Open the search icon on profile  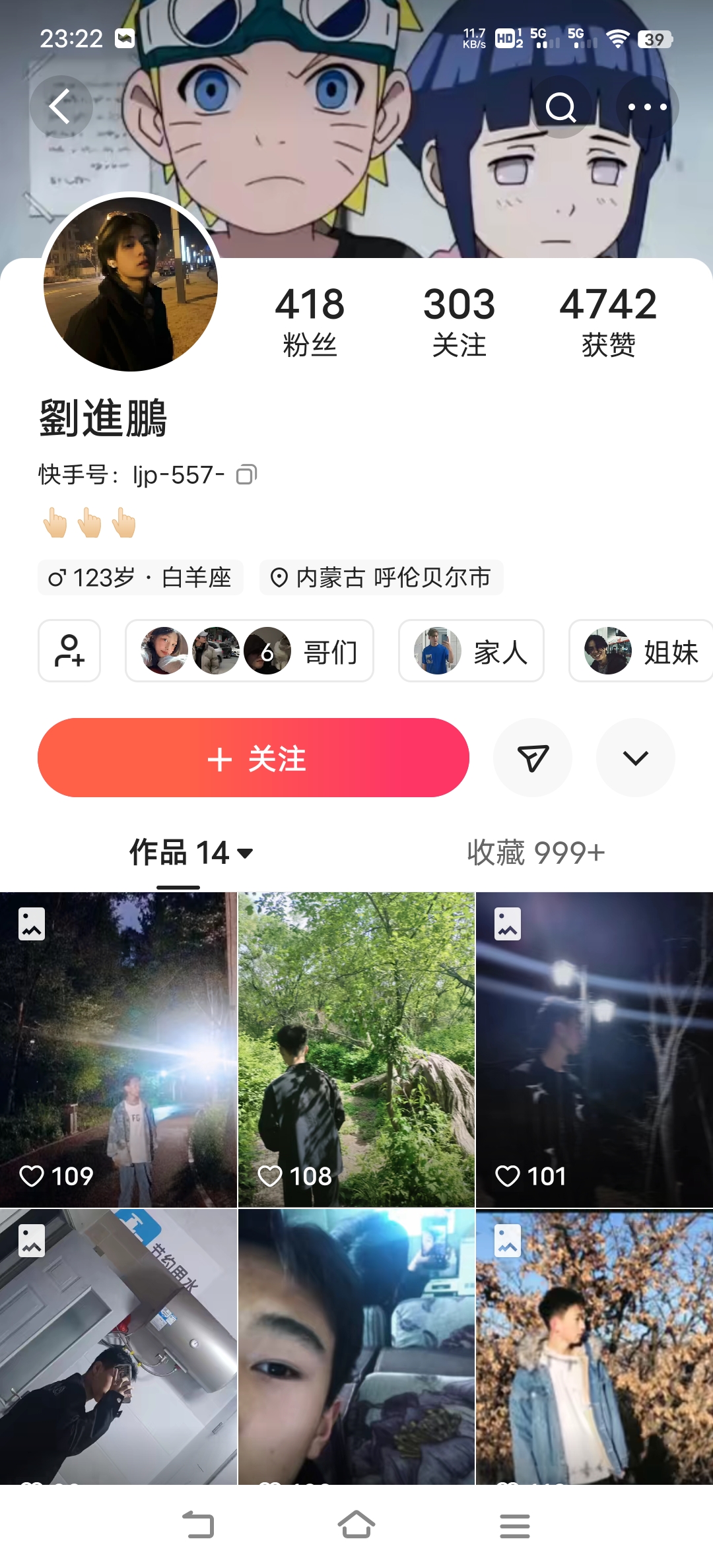coord(561,107)
